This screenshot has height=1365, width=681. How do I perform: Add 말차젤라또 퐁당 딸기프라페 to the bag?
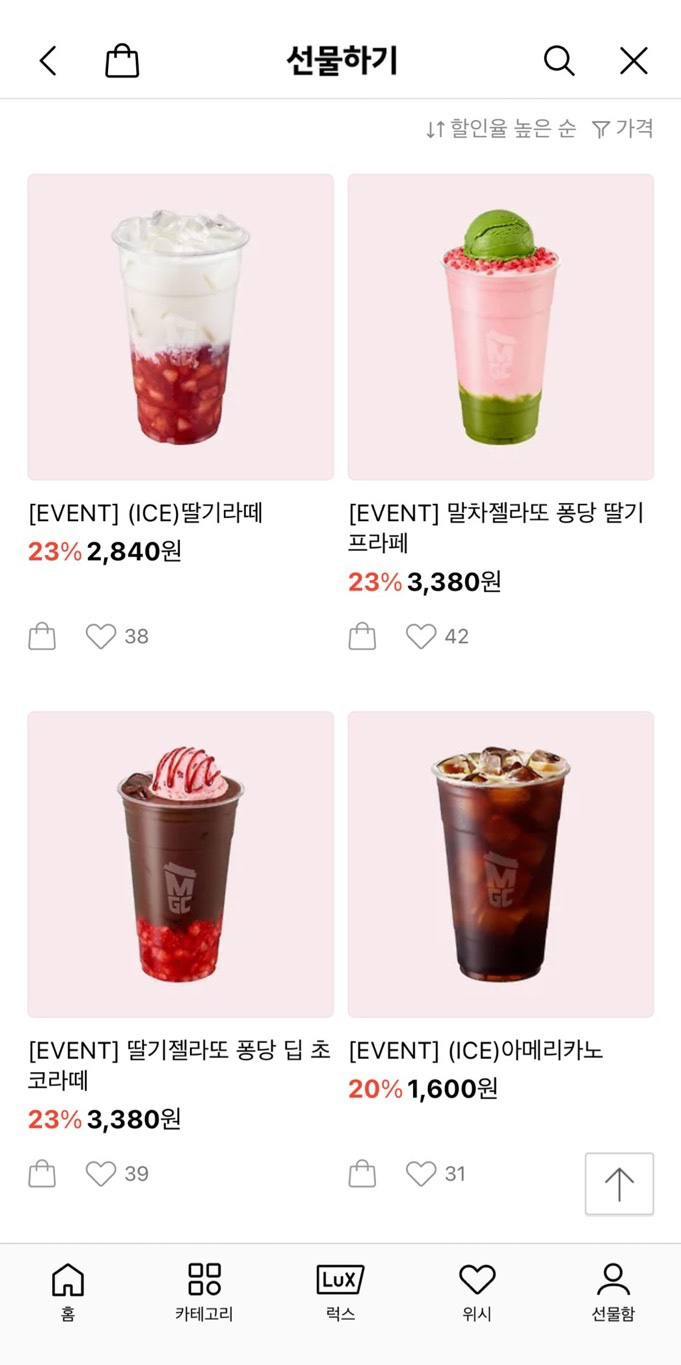coord(362,637)
